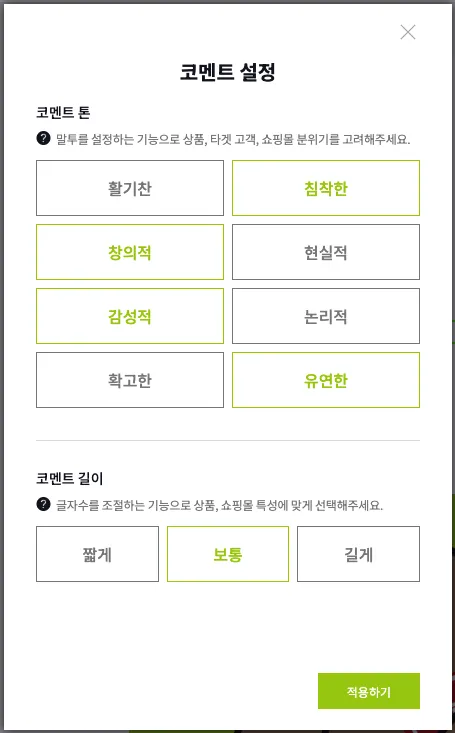
Task: Choose the 현실적 tone option
Action: (326, 252)
